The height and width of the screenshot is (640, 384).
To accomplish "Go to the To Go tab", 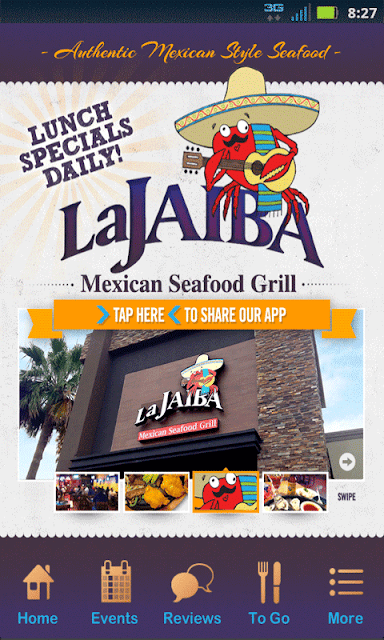I will [x=269, y=594].
